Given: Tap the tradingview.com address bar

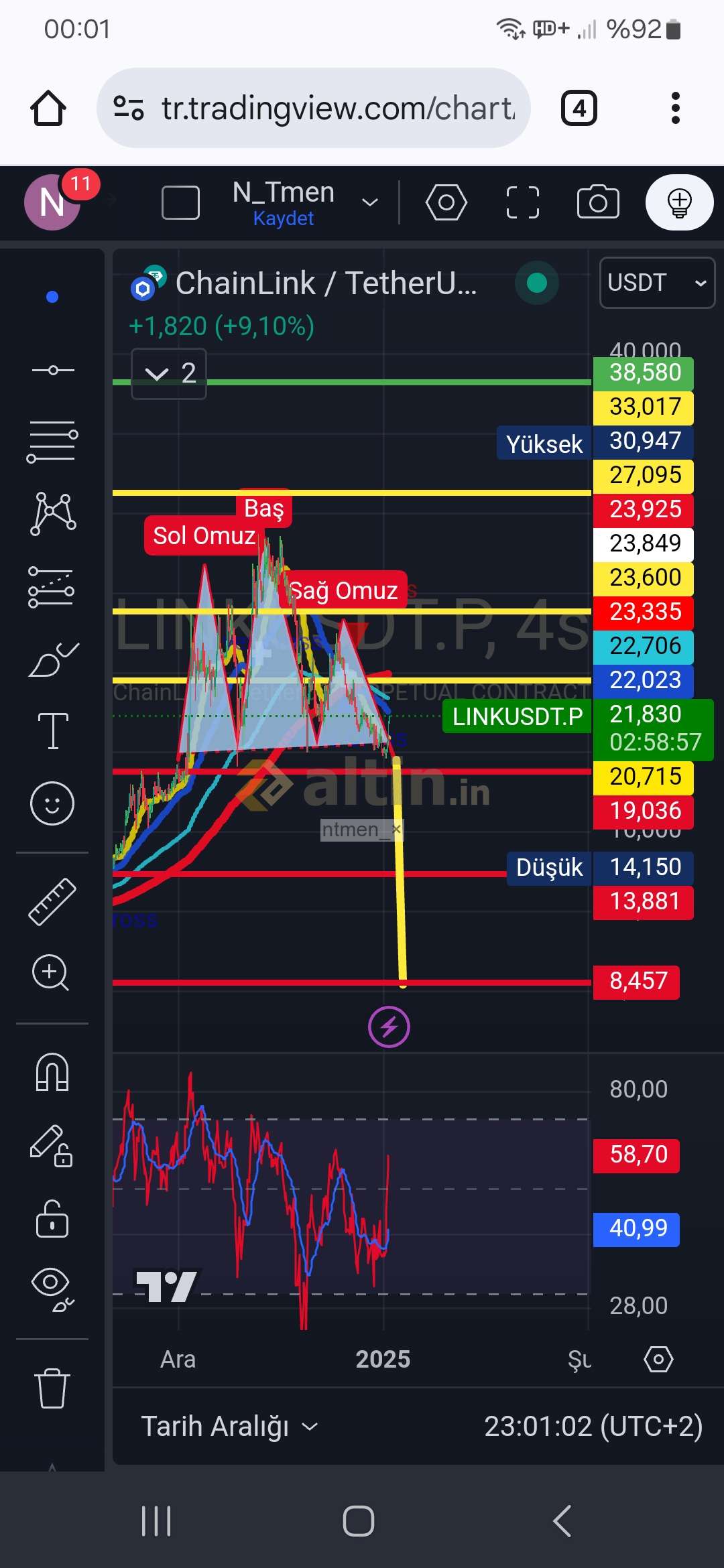Looking at the screenshot, I should coord(314,108).
